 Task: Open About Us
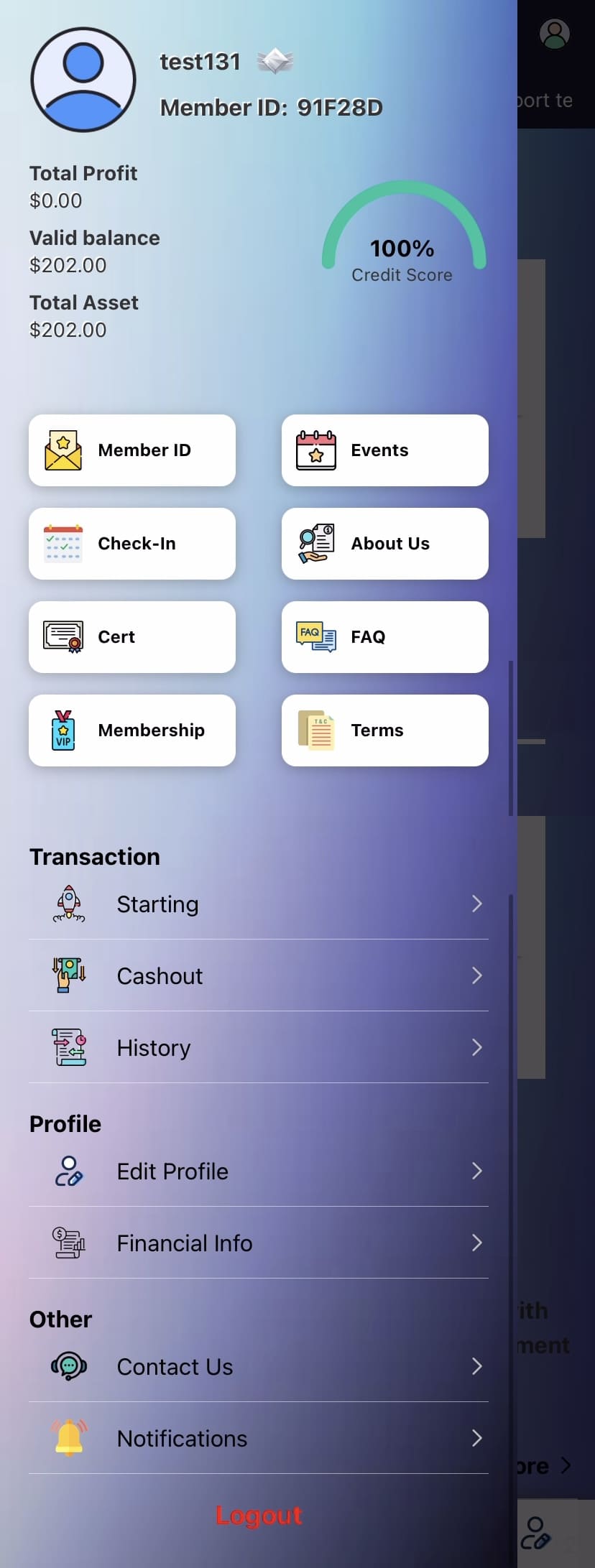(384, 544)
